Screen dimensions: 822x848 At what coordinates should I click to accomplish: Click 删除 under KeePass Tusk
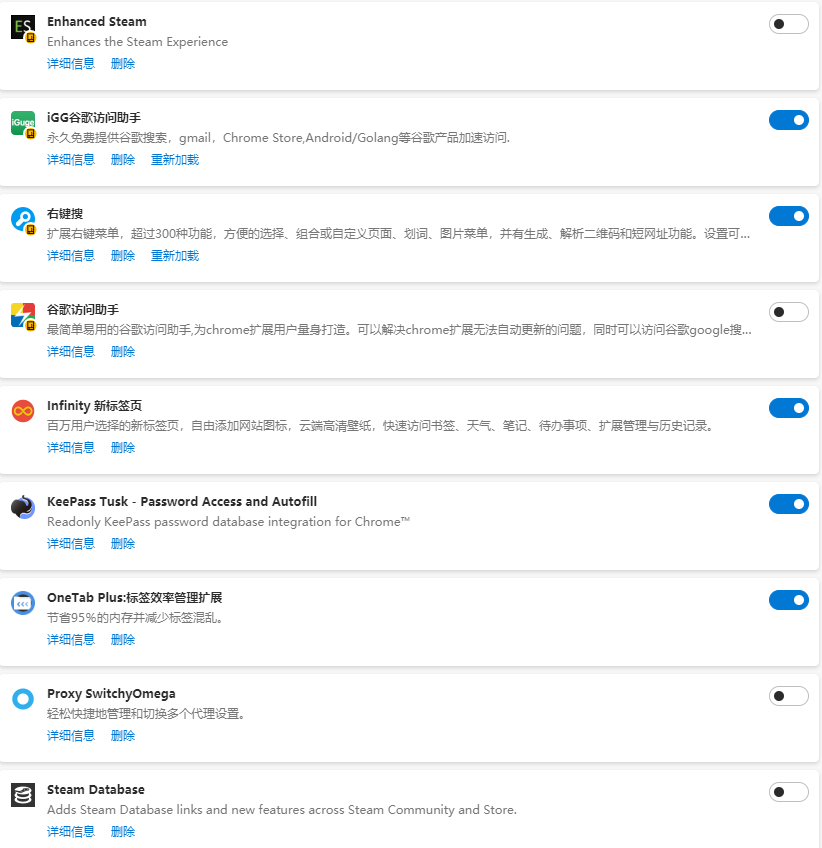tap(122, 543)
